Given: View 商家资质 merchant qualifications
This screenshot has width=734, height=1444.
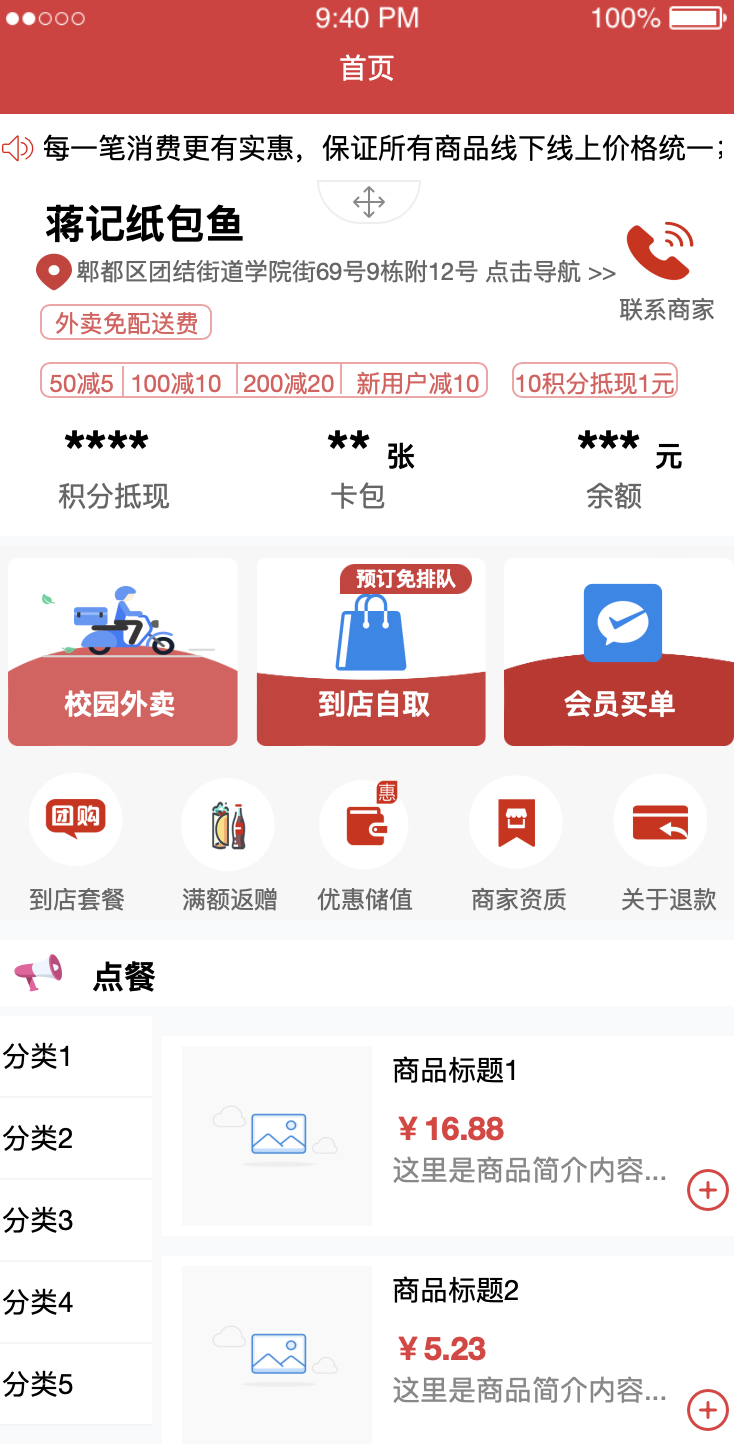Looking at the screenshot, I should tap(517, 824).
